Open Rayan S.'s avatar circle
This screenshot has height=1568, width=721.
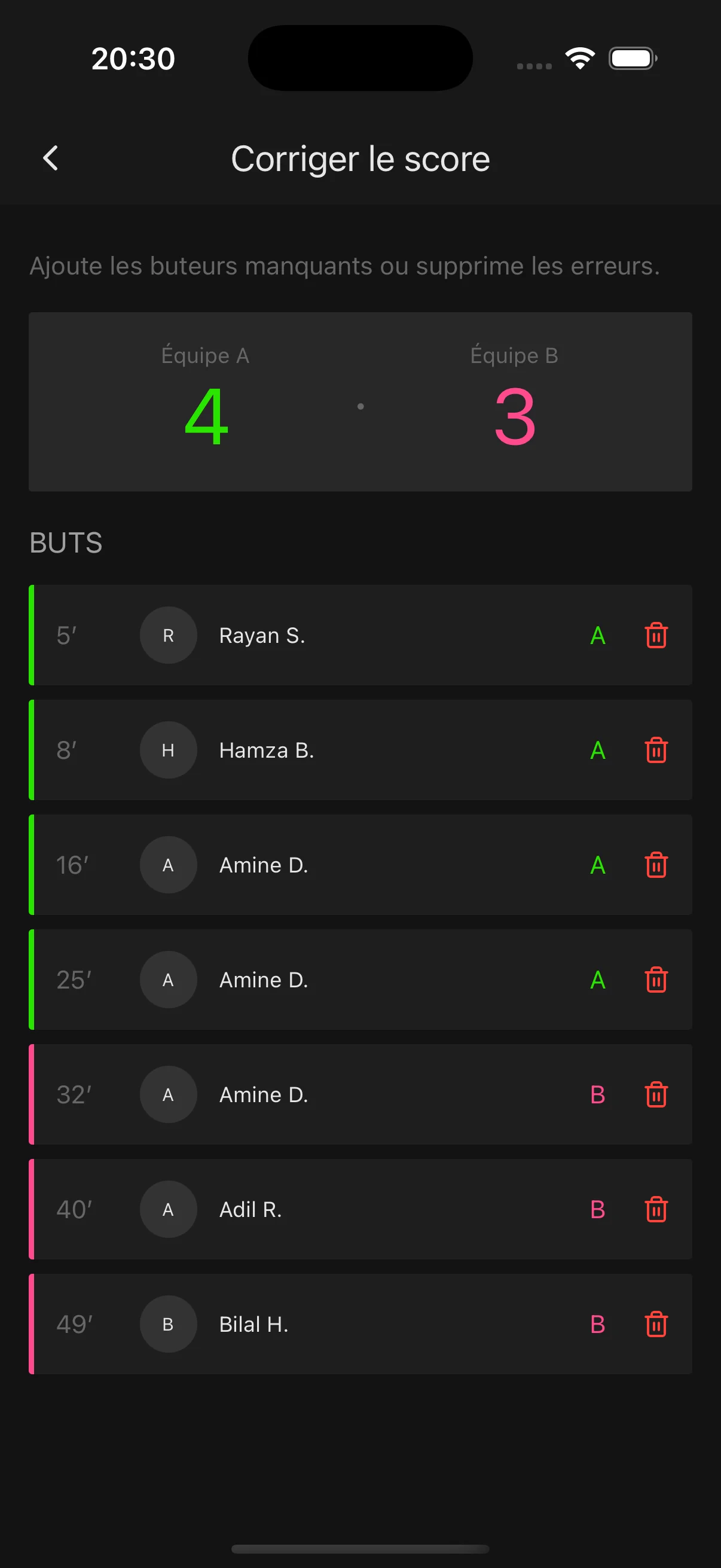(168, 635)
